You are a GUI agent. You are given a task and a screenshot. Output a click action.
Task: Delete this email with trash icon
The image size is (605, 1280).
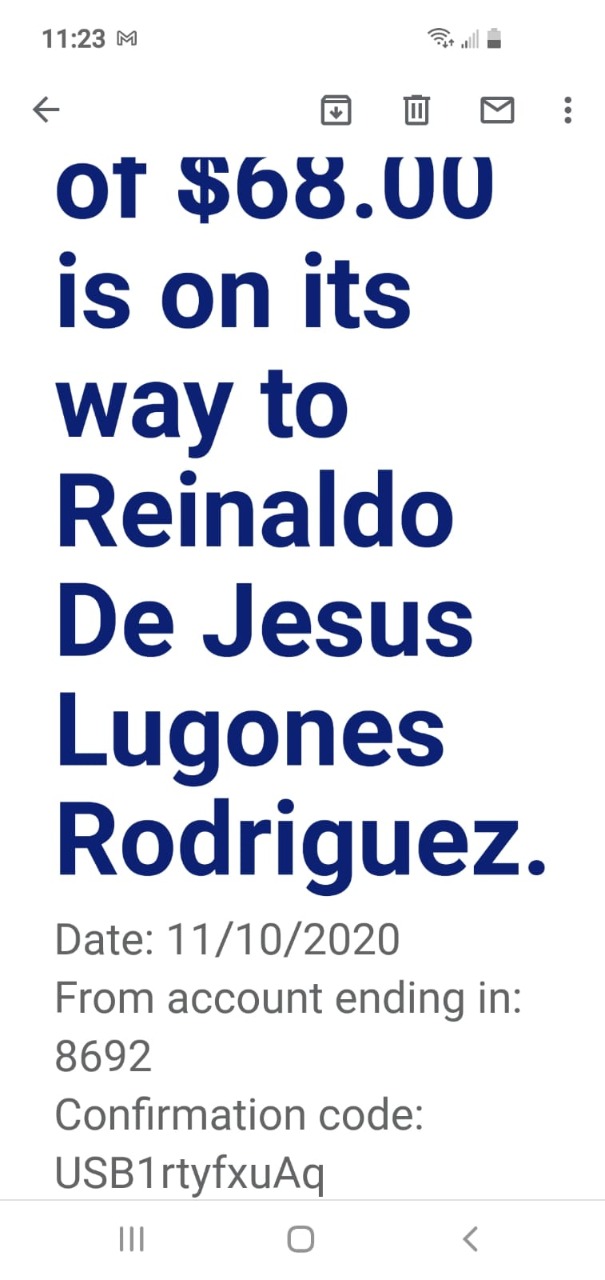(x=416, y=110)
